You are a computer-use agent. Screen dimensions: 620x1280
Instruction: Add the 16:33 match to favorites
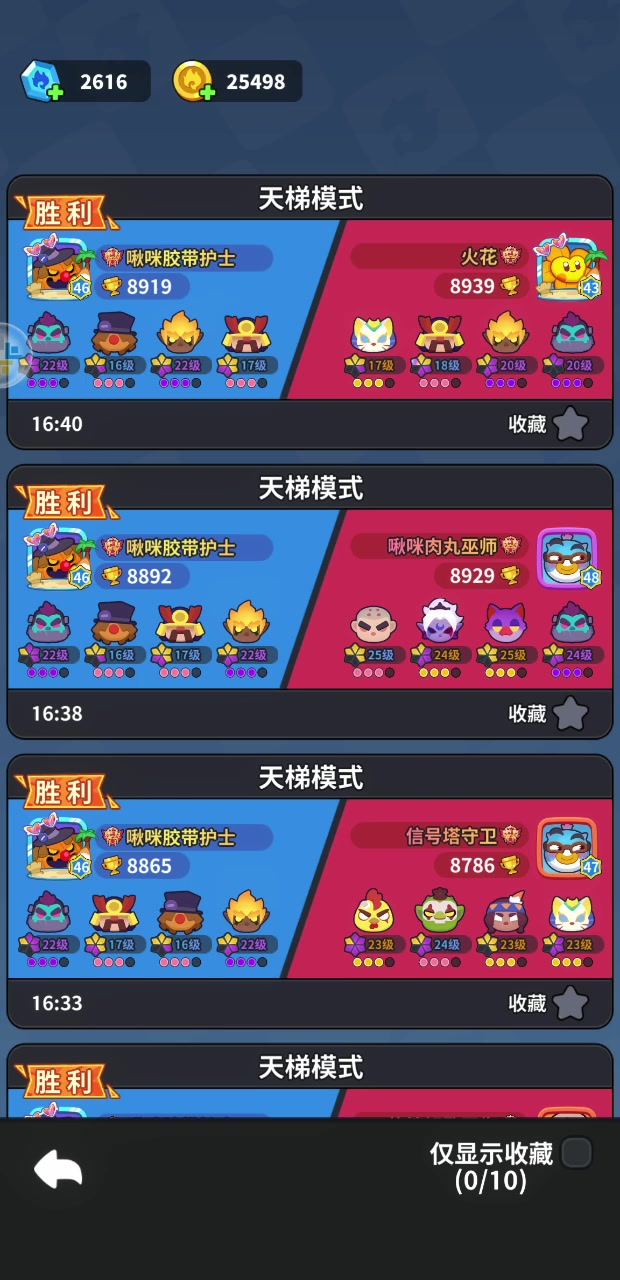coord(571,1003)
